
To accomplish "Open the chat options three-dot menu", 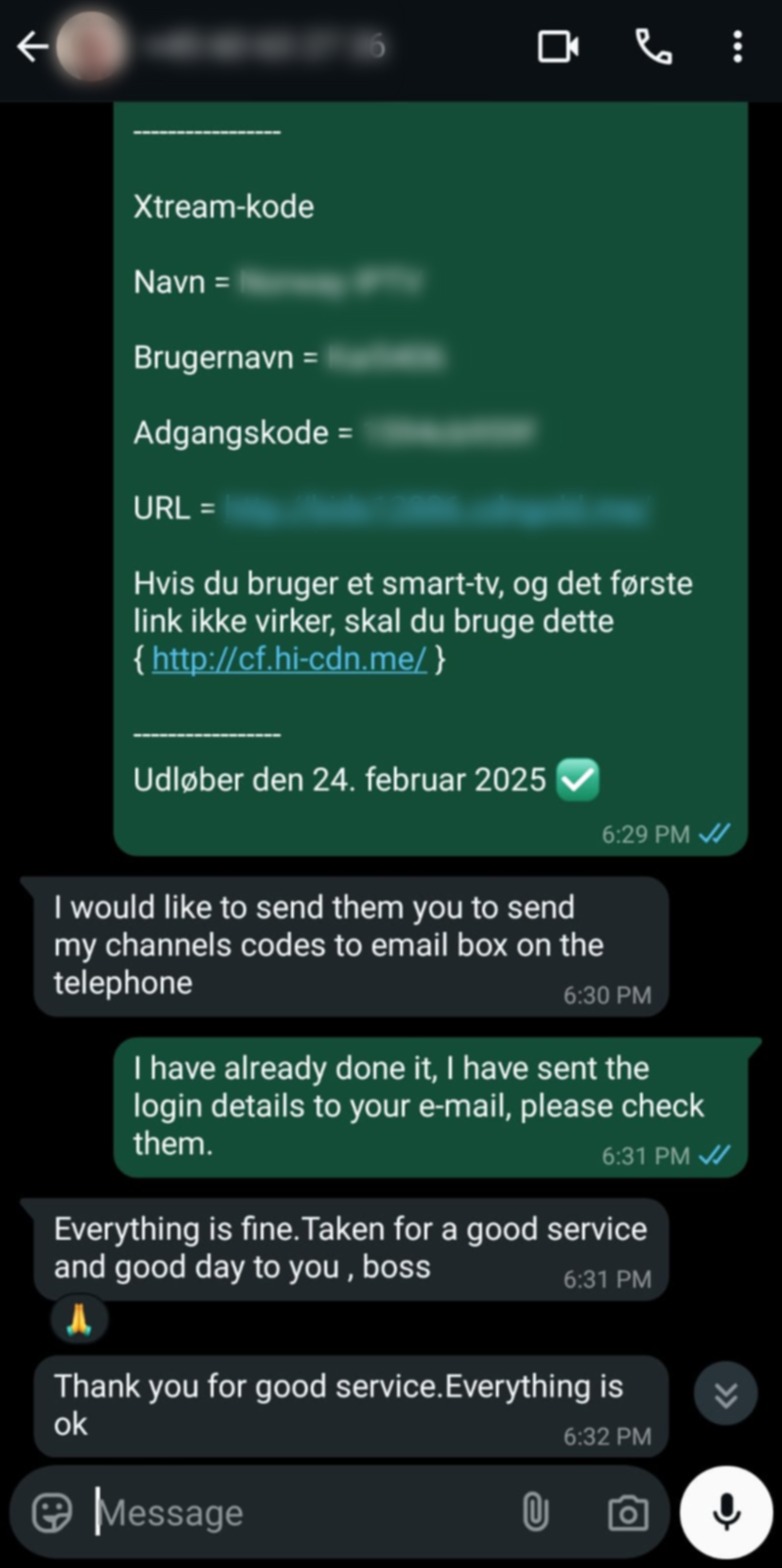I will [737, 46].
